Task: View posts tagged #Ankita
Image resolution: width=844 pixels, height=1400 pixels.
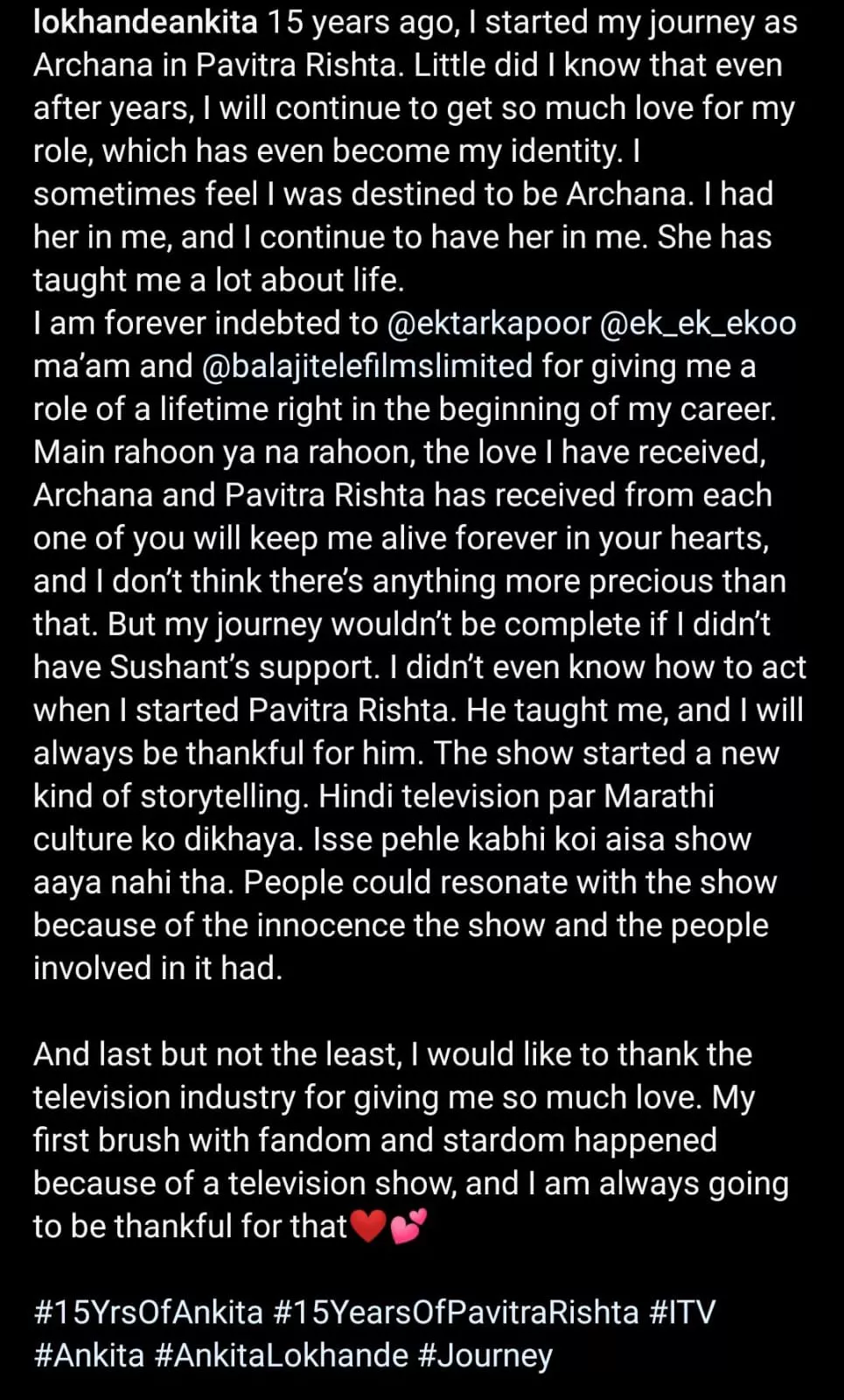Action: pos(88,1355)
